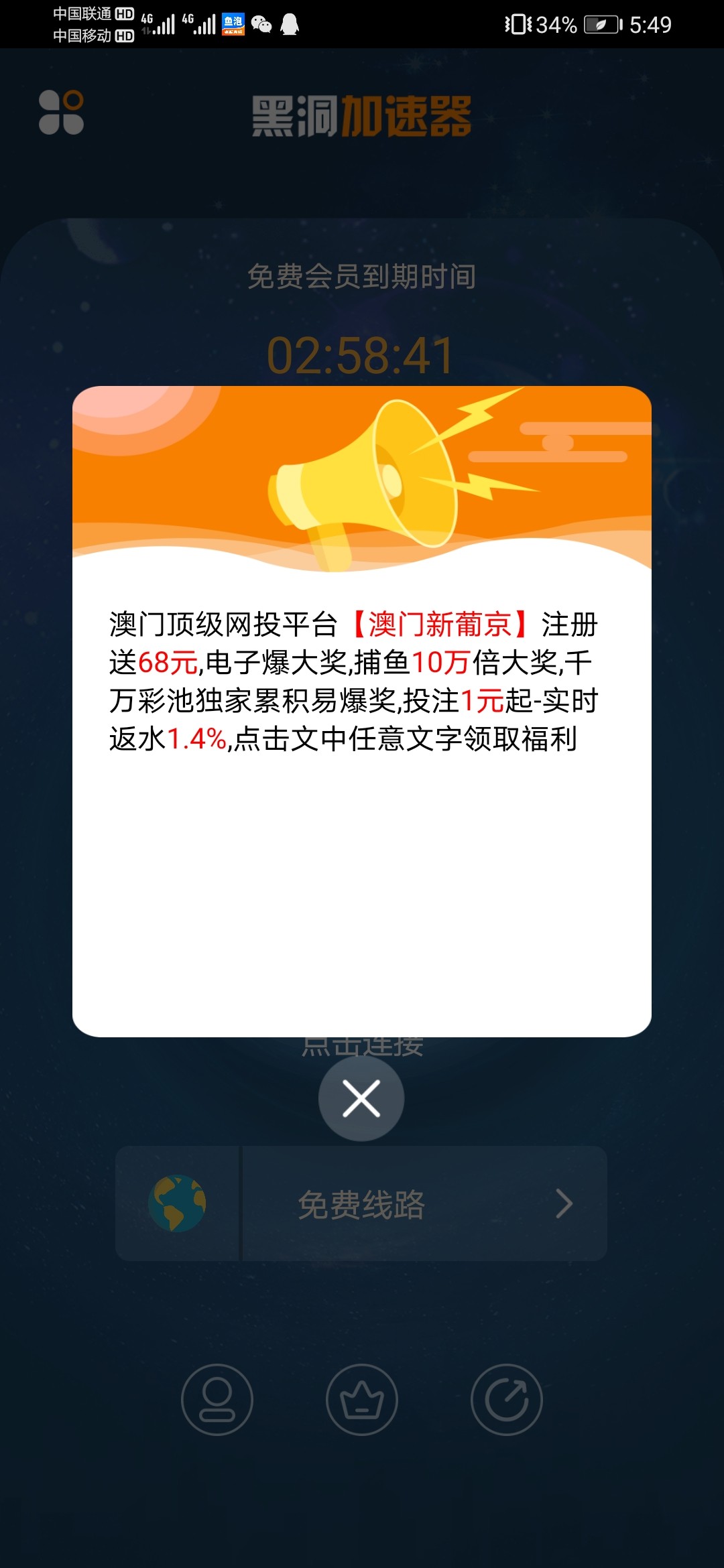
Task: Open line options via the arrow indicator
Action: coord(566,1203)
